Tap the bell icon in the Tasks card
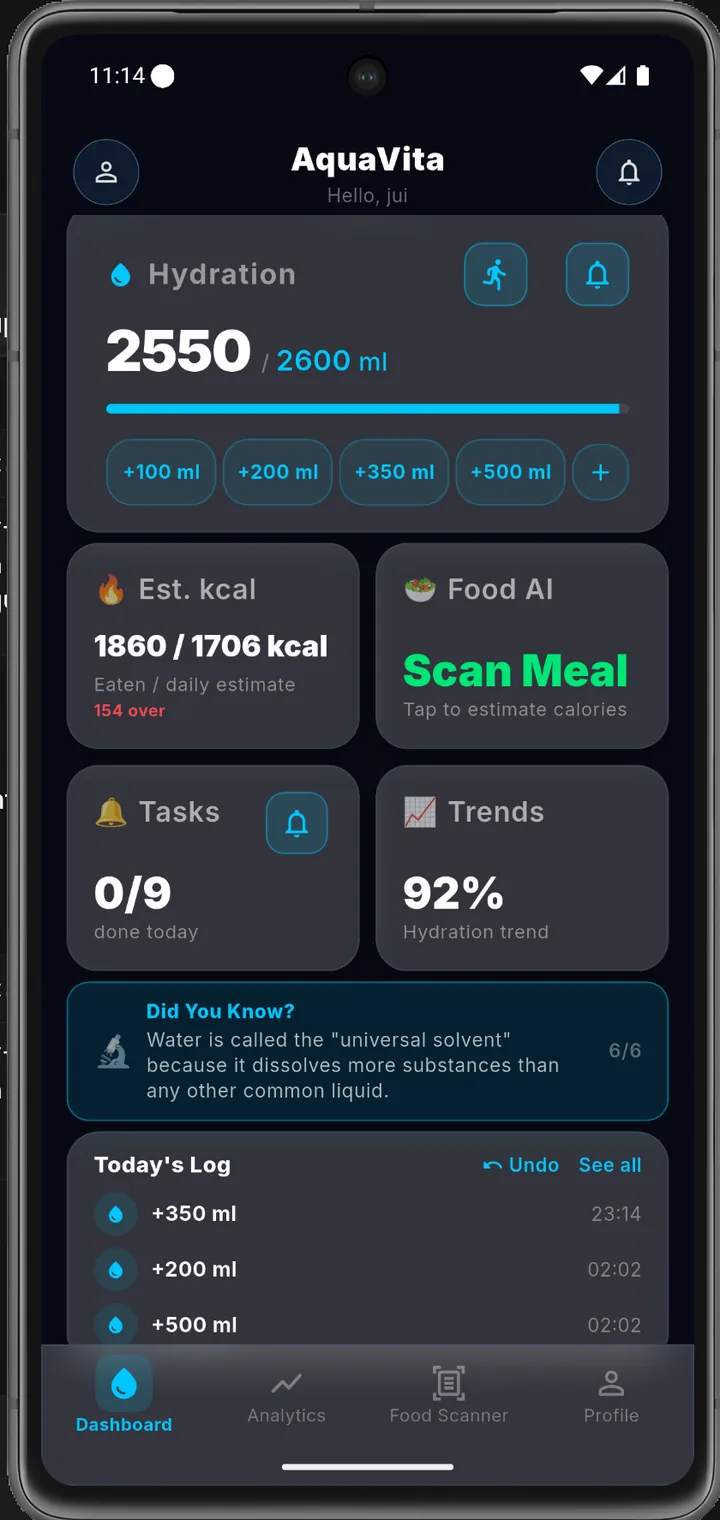 click(297, 823)
